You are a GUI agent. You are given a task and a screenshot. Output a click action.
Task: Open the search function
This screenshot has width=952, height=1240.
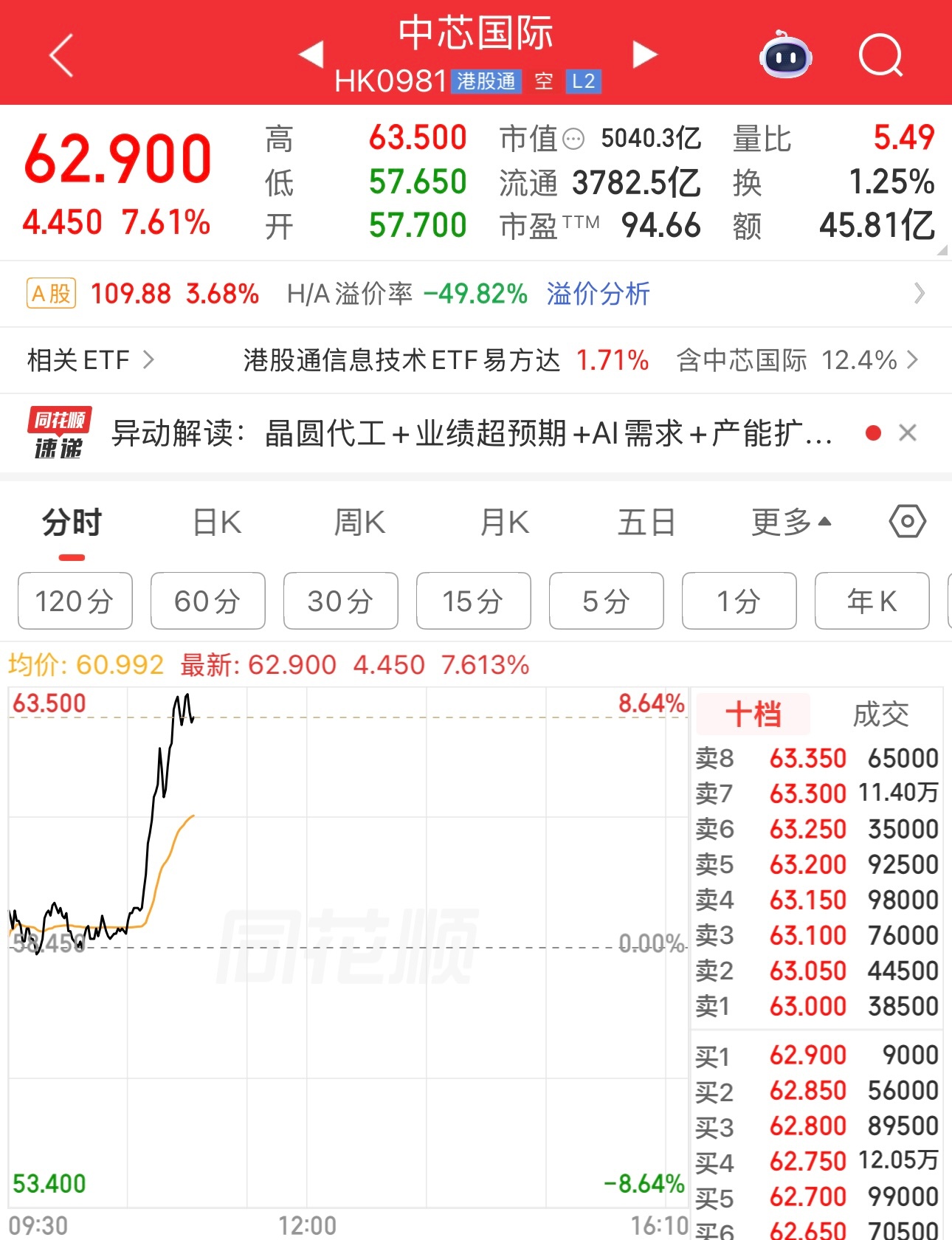pos(881,55)
